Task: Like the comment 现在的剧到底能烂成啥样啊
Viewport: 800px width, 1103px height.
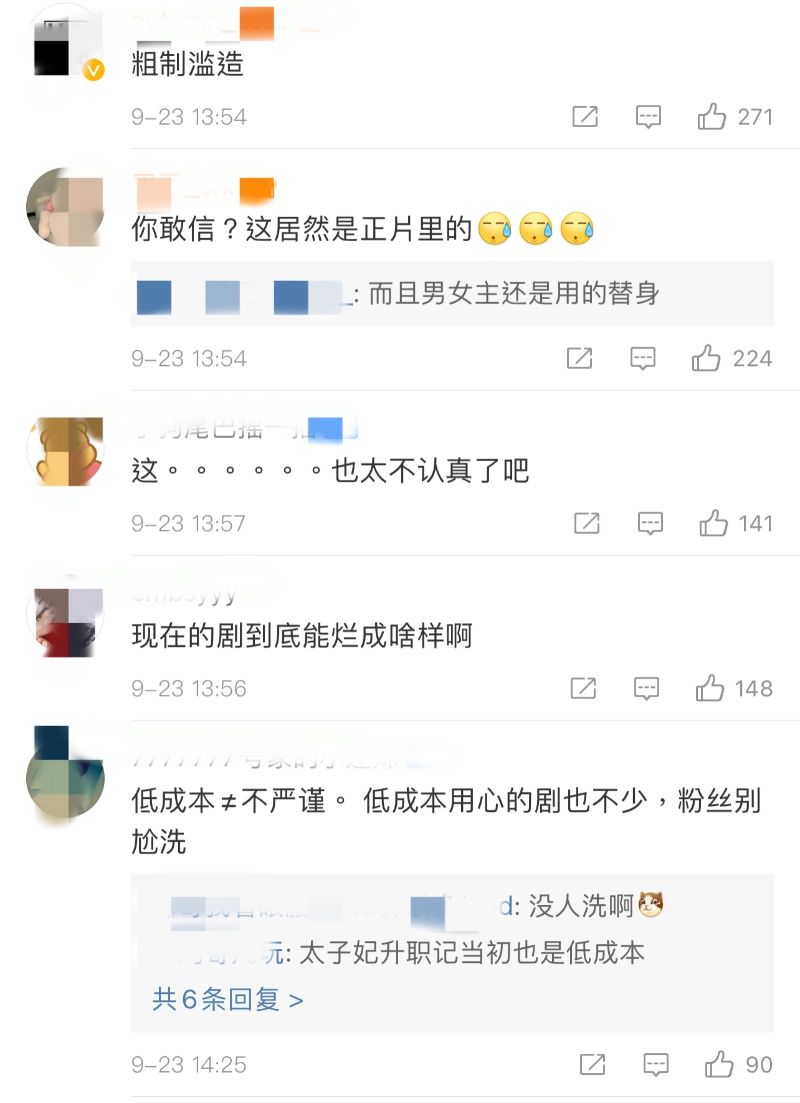Action: point(710,688)
